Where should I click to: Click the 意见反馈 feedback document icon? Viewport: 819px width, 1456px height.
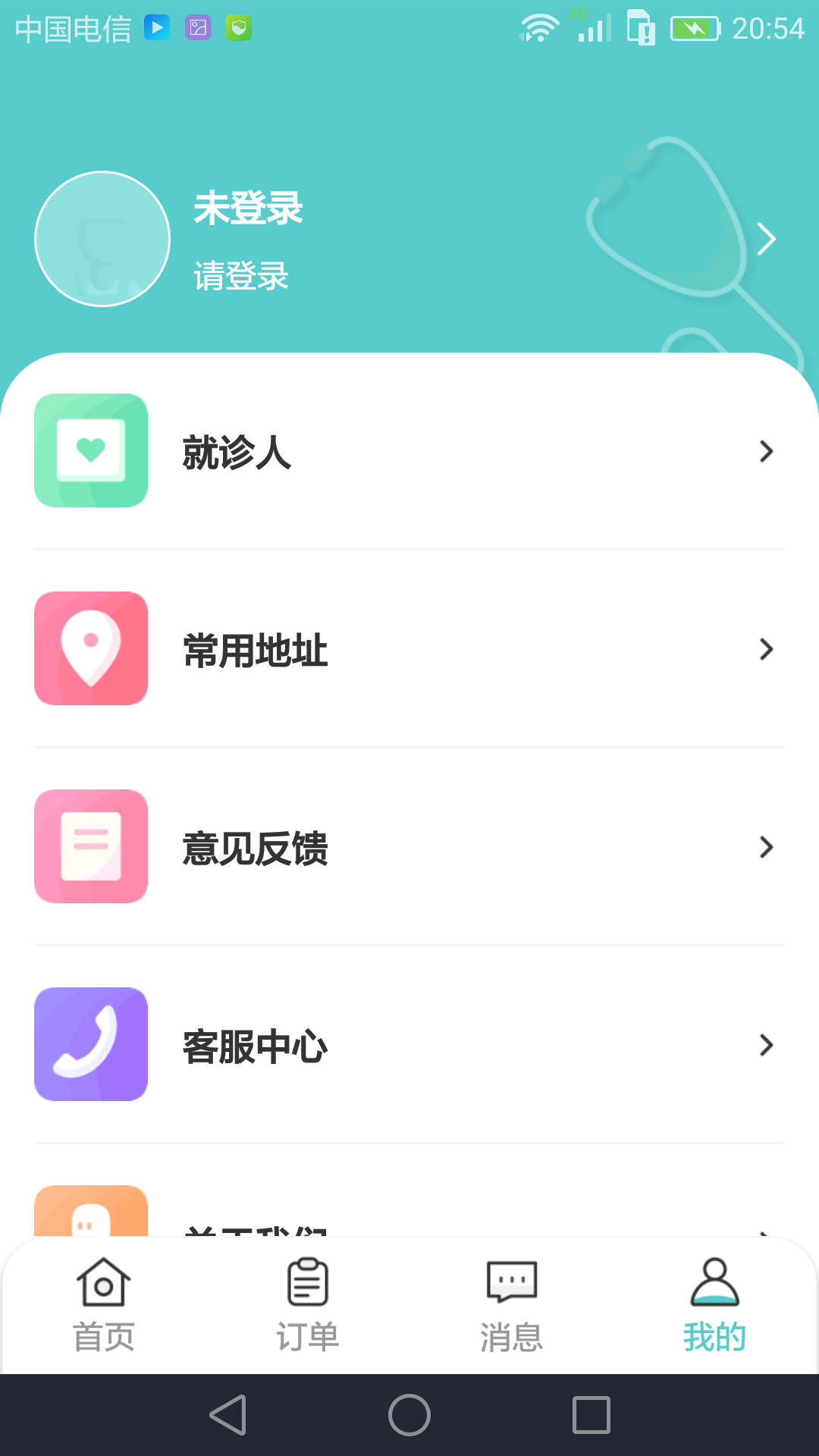[x=91, y=846]
